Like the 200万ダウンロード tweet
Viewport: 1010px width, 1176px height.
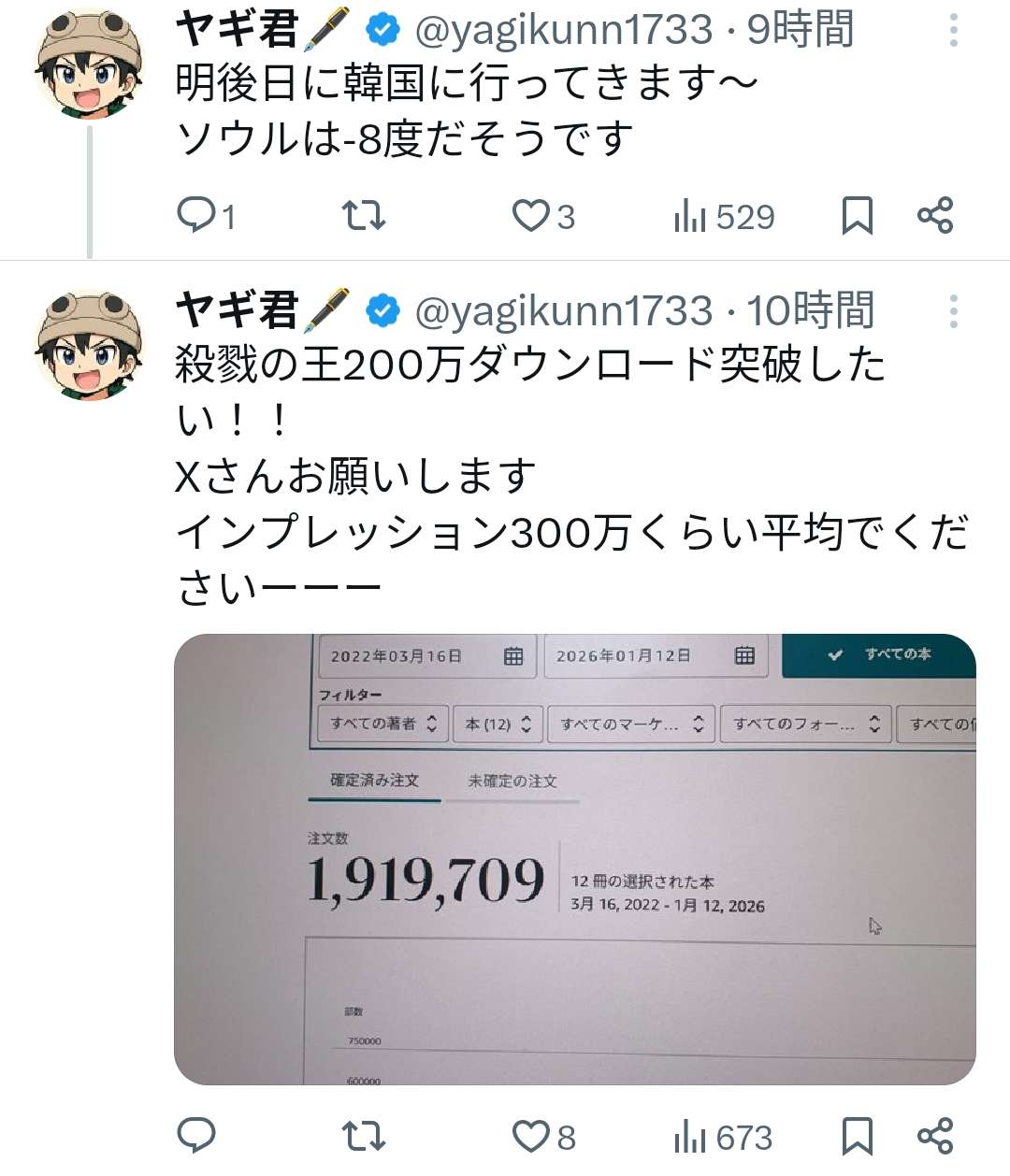point(531,1136)
